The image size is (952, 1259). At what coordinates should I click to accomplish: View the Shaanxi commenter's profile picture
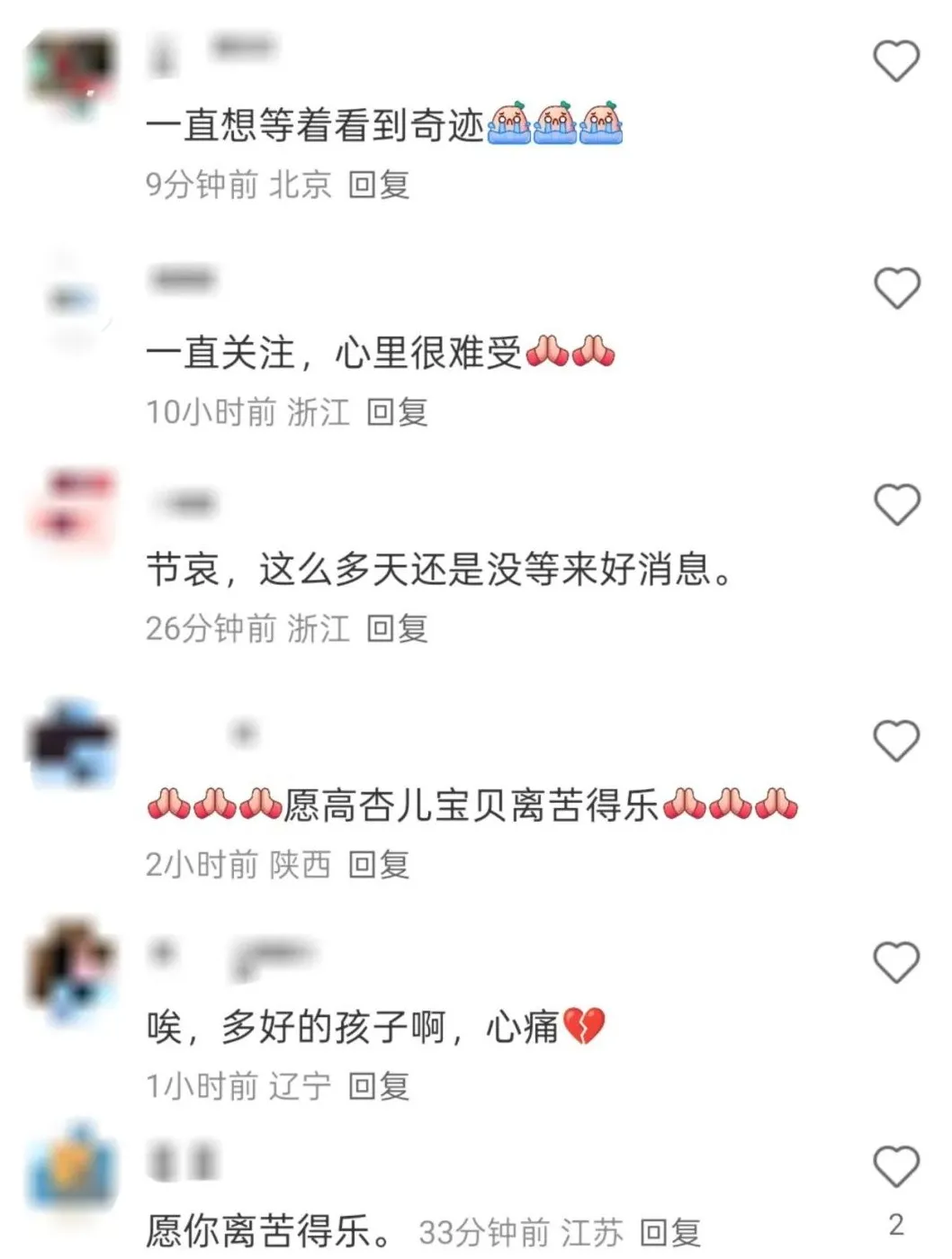[72, 743]
